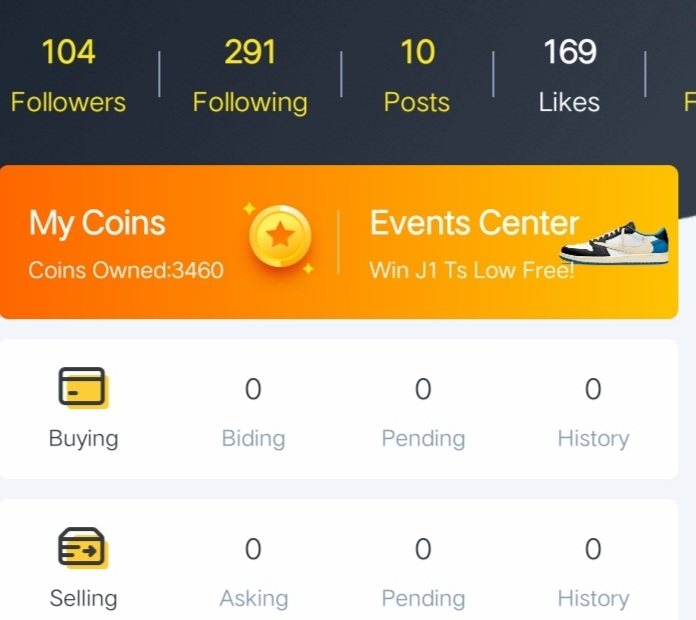View the Likes section
This screenshot has height=620, width=696.
click(569, 76)
